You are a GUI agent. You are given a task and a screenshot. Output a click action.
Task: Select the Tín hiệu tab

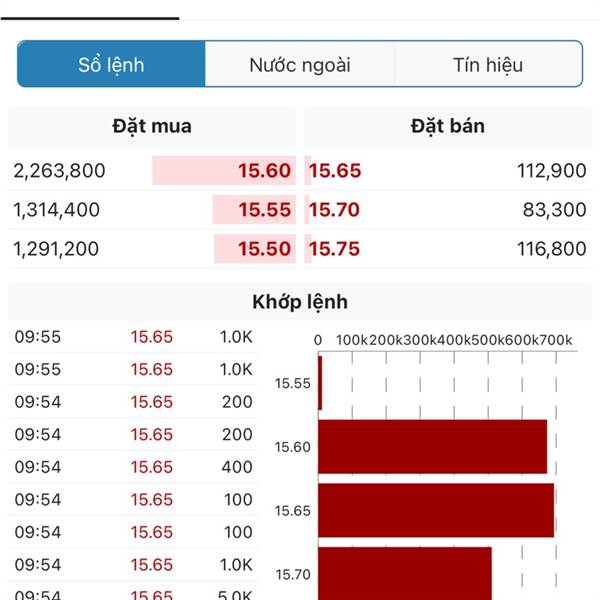pyautogui.click(x=488, y=65)
